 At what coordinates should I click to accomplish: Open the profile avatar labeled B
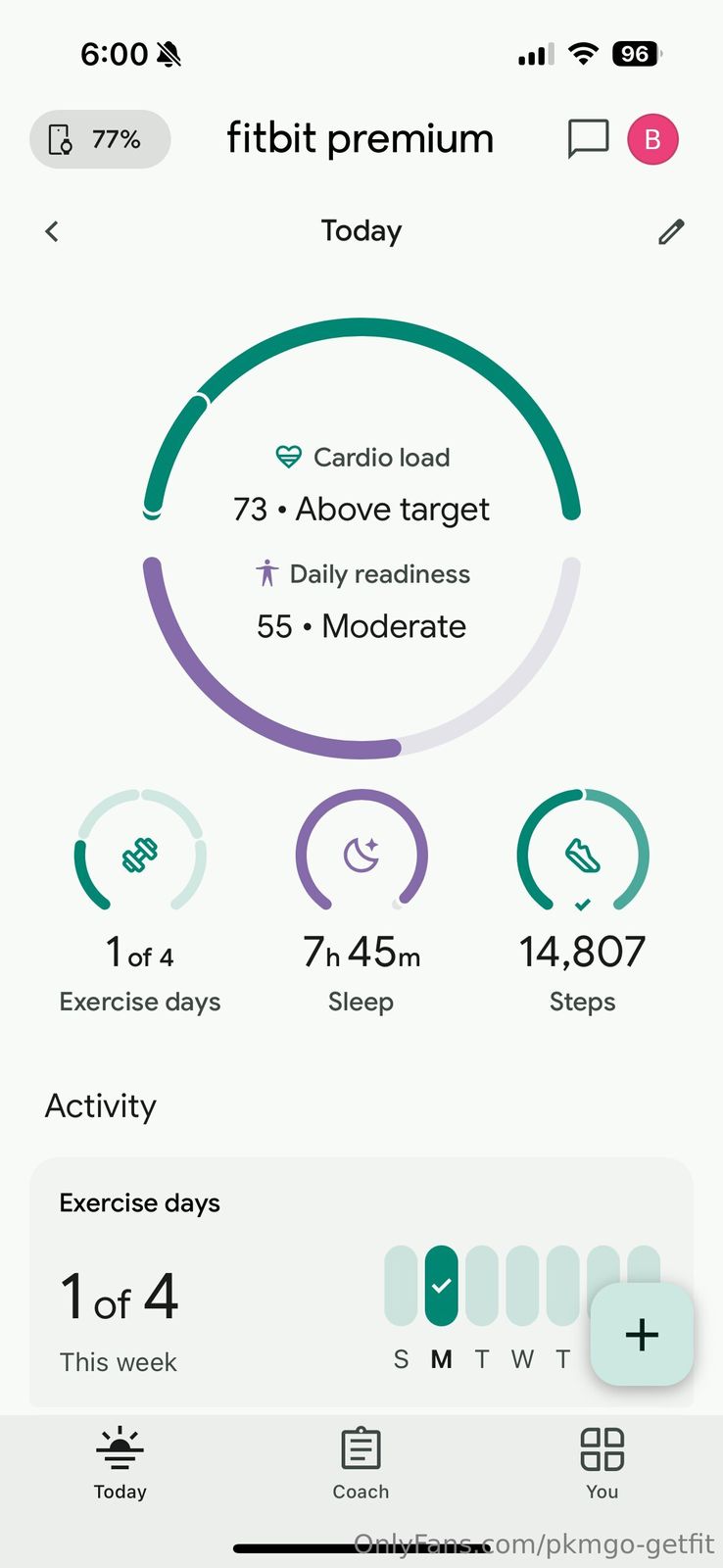(652, 139)
